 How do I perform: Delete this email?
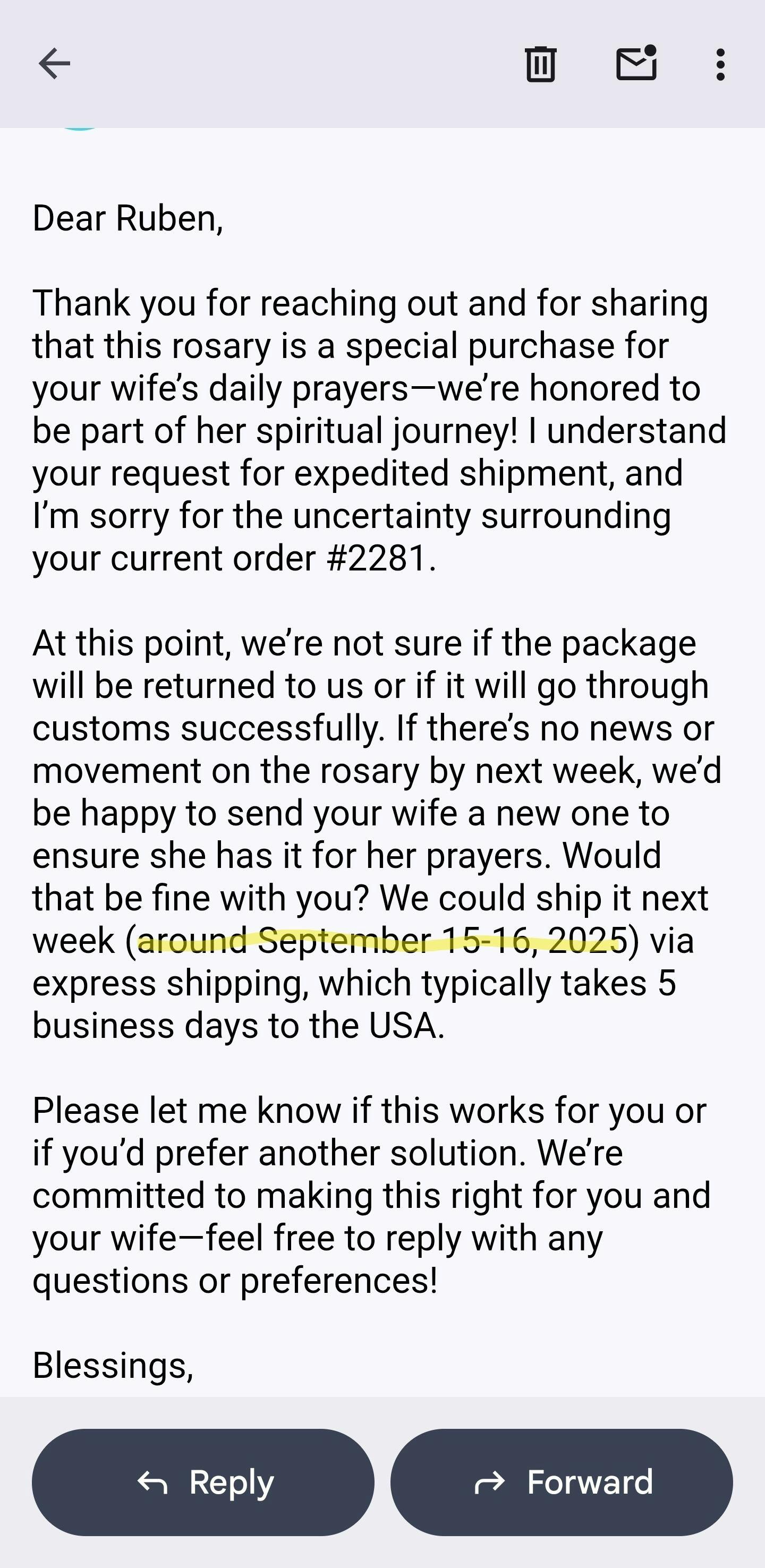[540, 64]
